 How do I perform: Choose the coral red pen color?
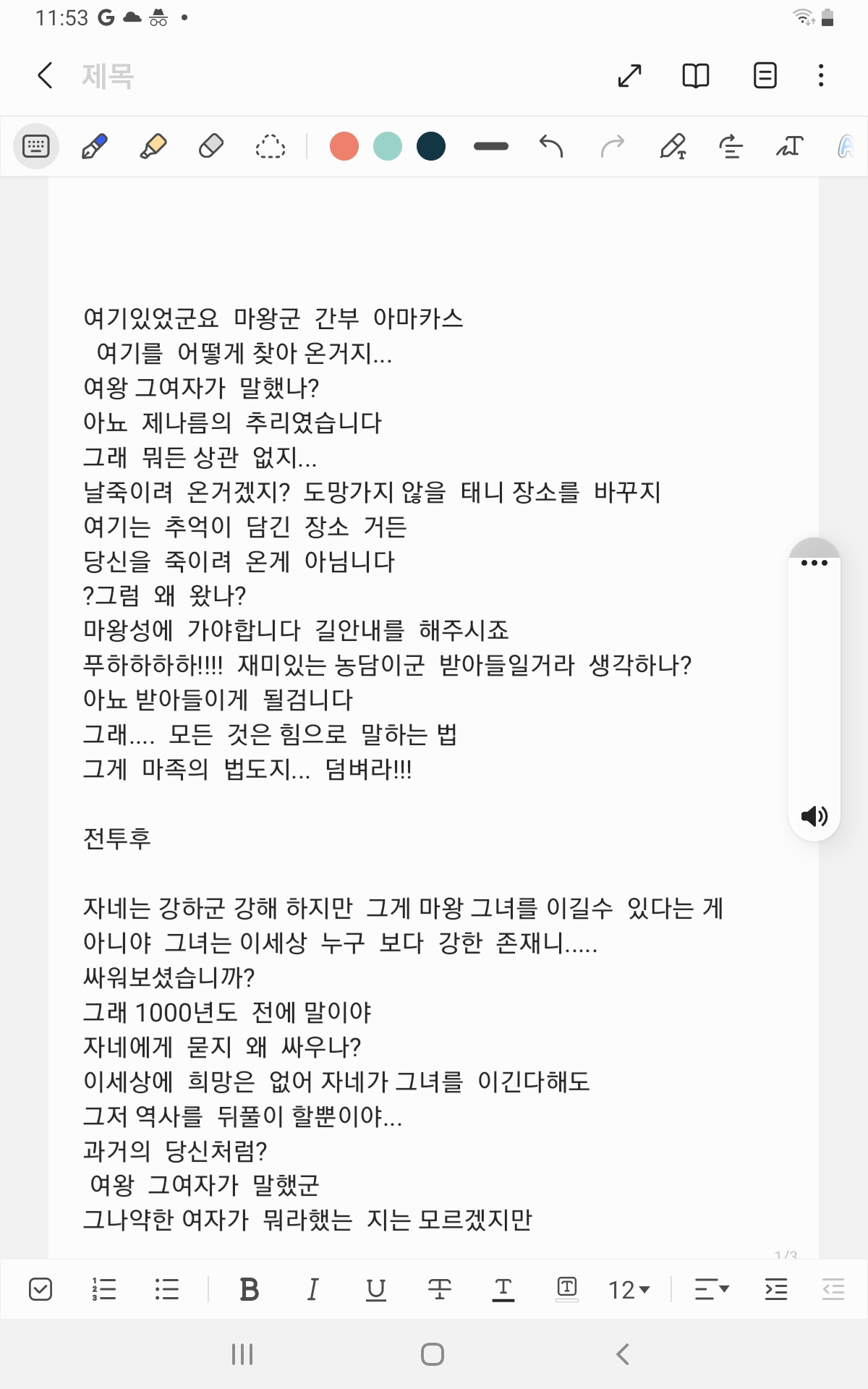tap(344, 146)
